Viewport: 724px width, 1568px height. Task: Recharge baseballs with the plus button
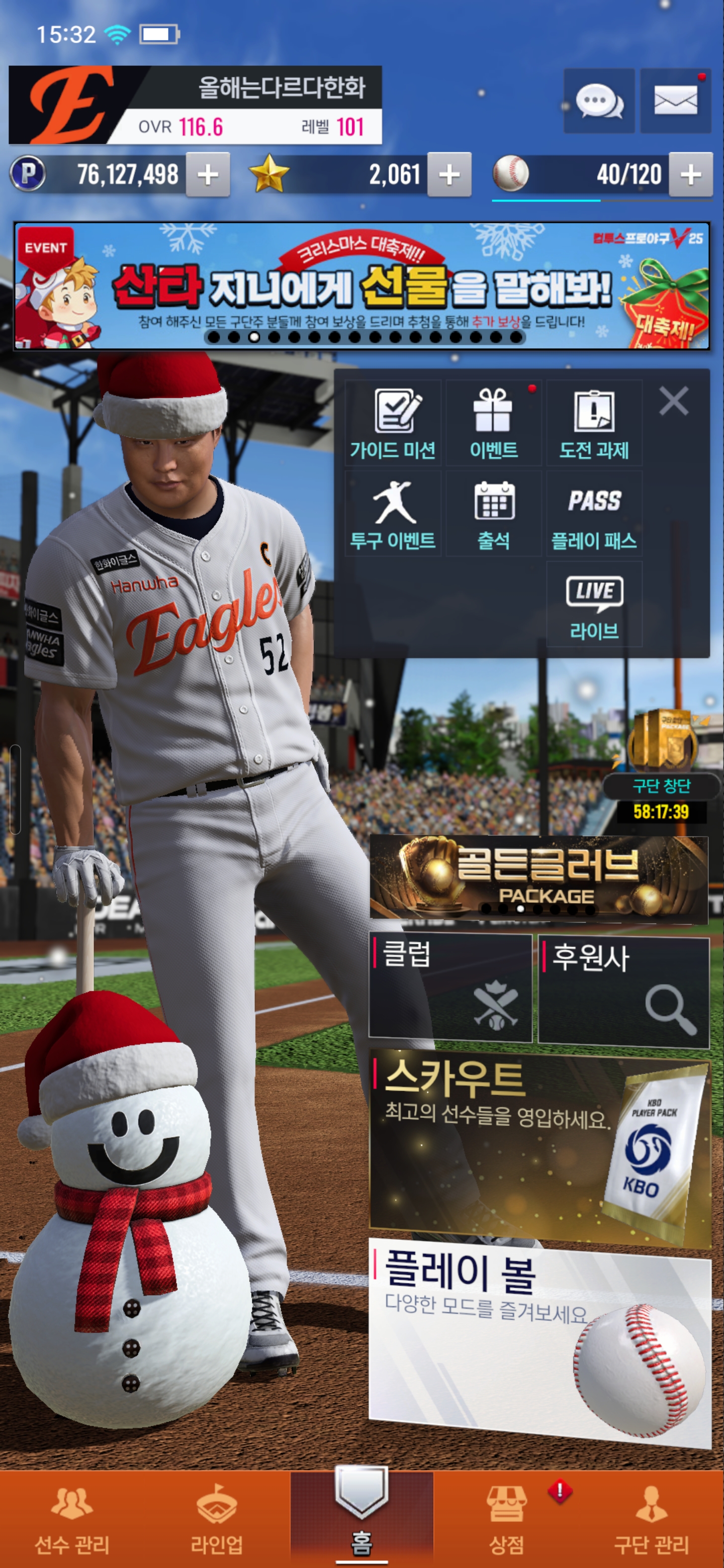coord(690,175)
